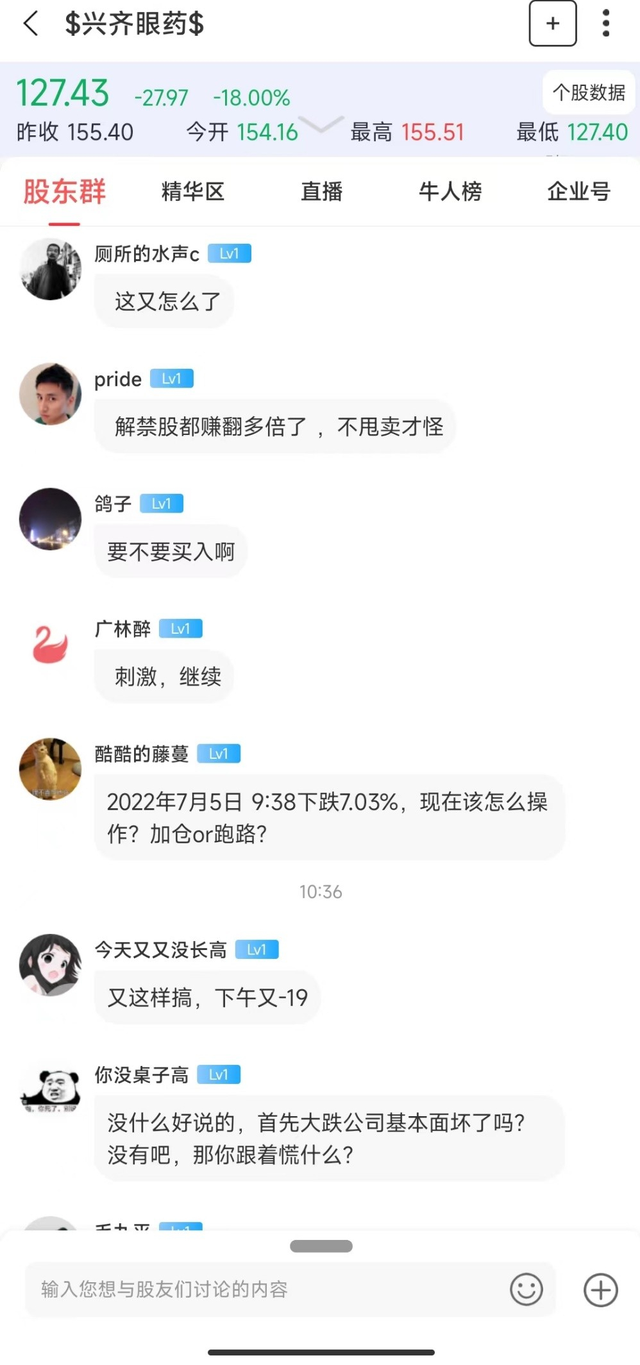The width and height of the screenshot is (640, 1365).
Task: Open 个股数据 stock data
Action: coord(589,93)
